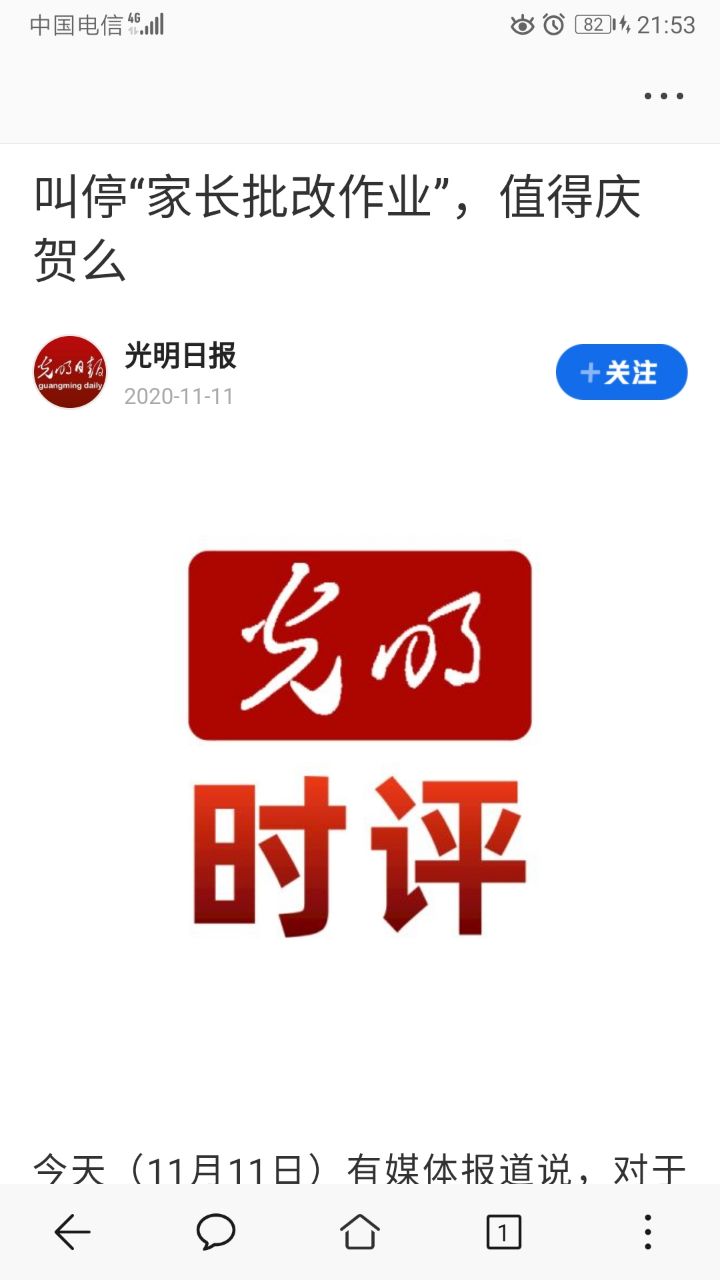Follow 光明日报 with the 关注 button
The width and height of the screenshot is (720, 1280).
click(x=621, y=372)
